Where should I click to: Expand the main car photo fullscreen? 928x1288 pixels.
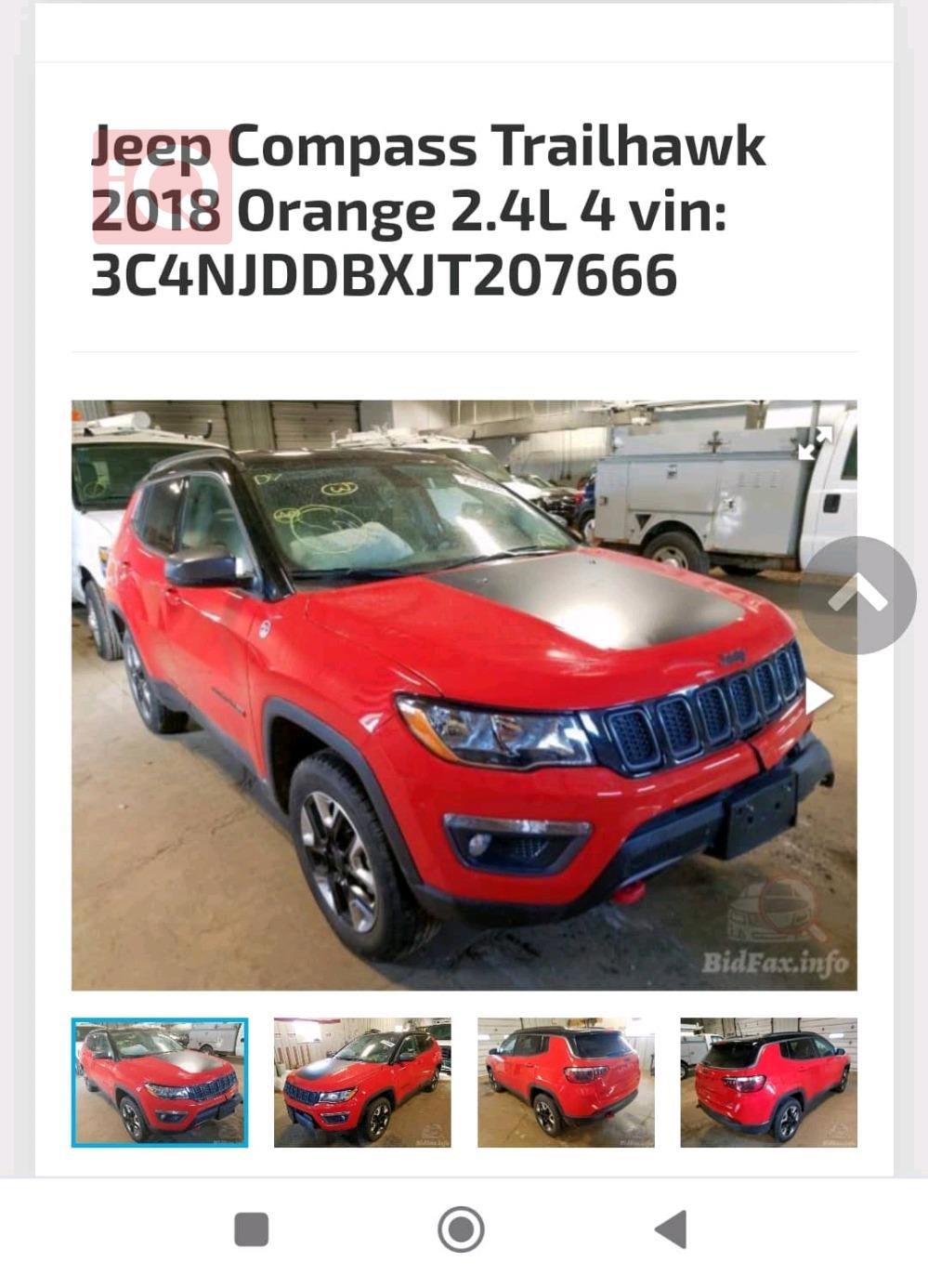pos(815,443)
